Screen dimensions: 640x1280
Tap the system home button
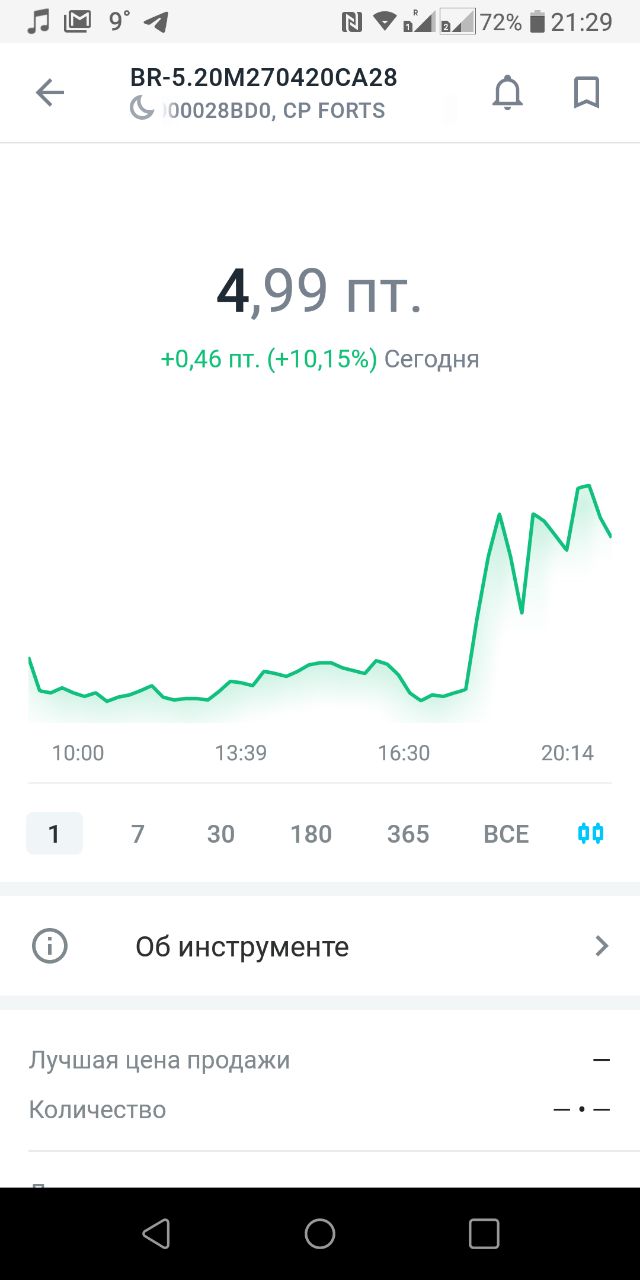click(320, 1234)
